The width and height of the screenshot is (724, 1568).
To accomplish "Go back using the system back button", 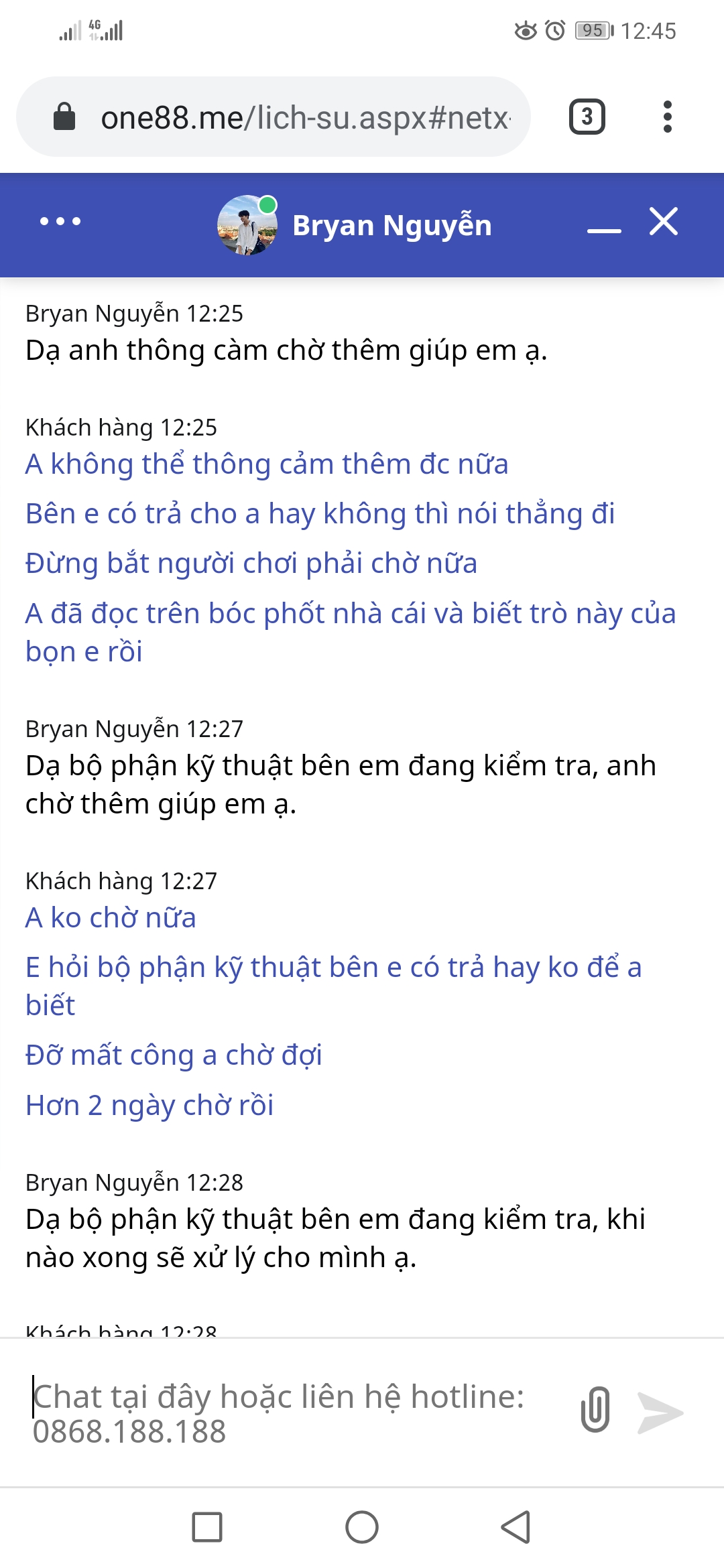I will point(516,1527).
